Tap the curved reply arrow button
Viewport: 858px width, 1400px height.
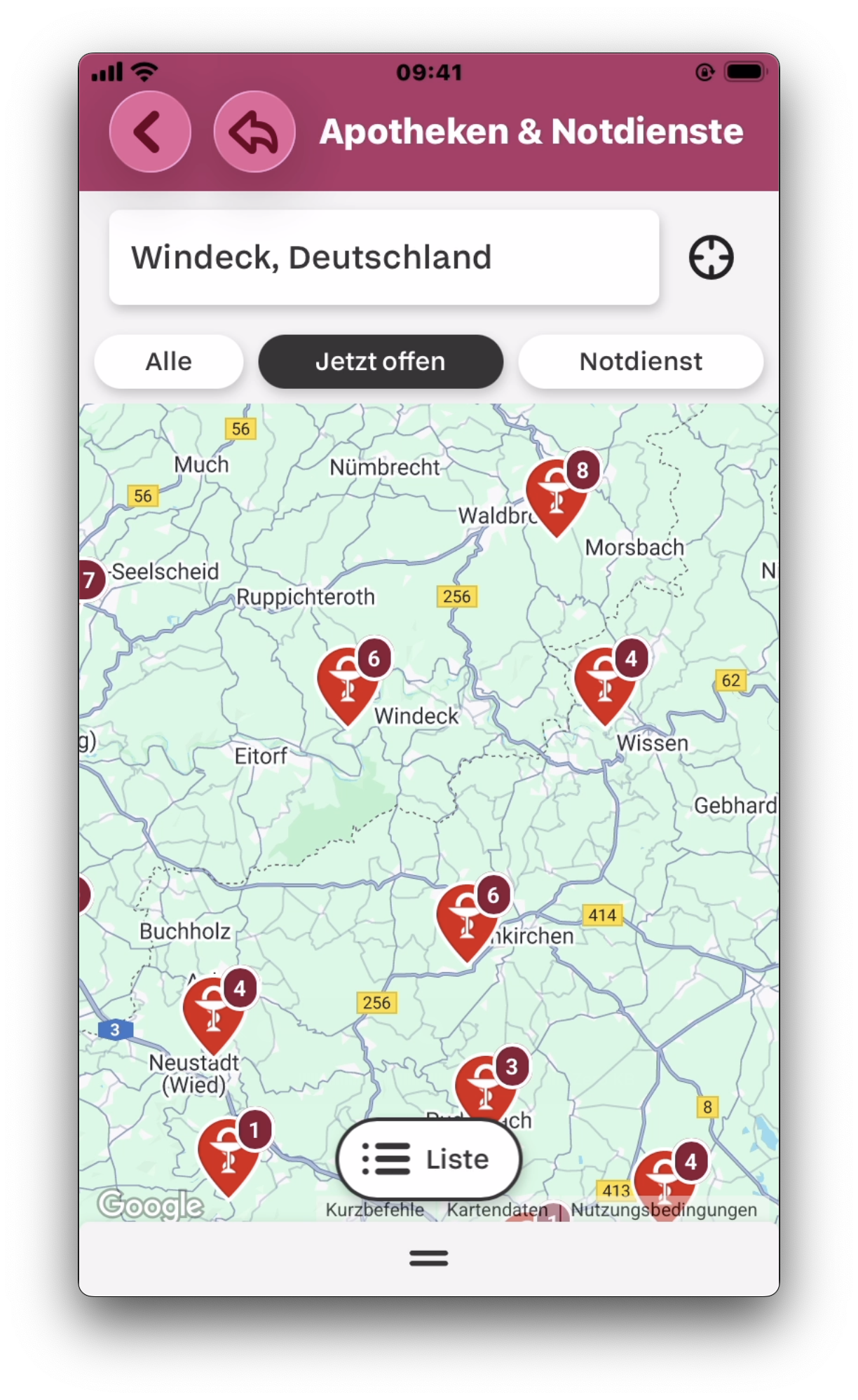point(254,132)
